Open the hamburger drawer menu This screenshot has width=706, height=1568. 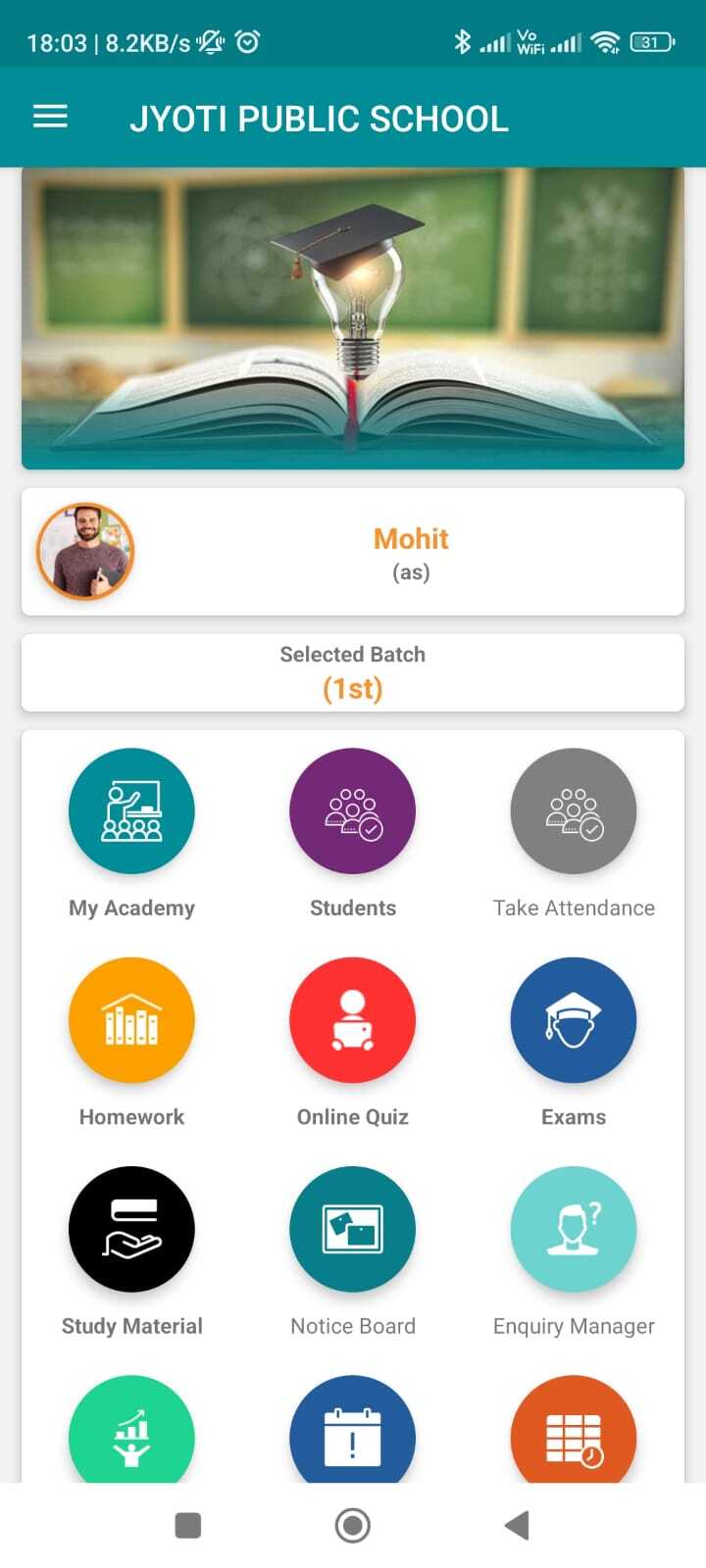point(51,118)
